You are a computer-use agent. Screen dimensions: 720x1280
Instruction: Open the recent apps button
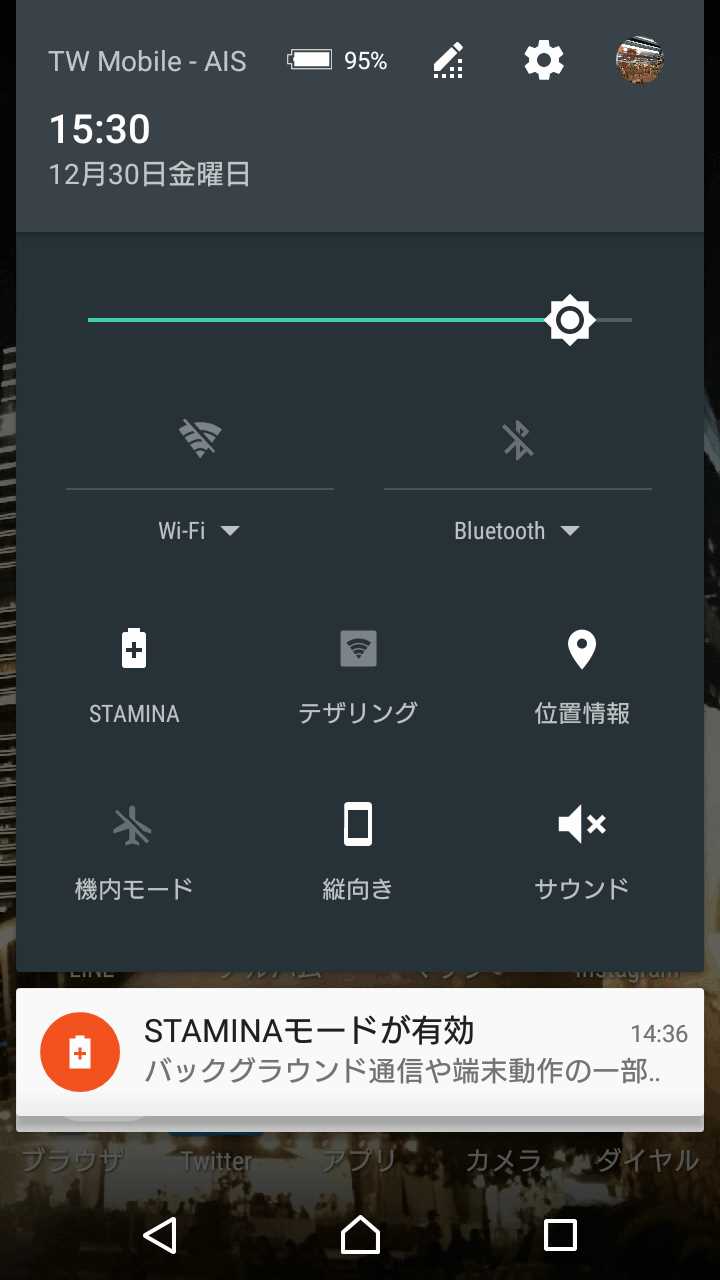tap(560, 1235)
